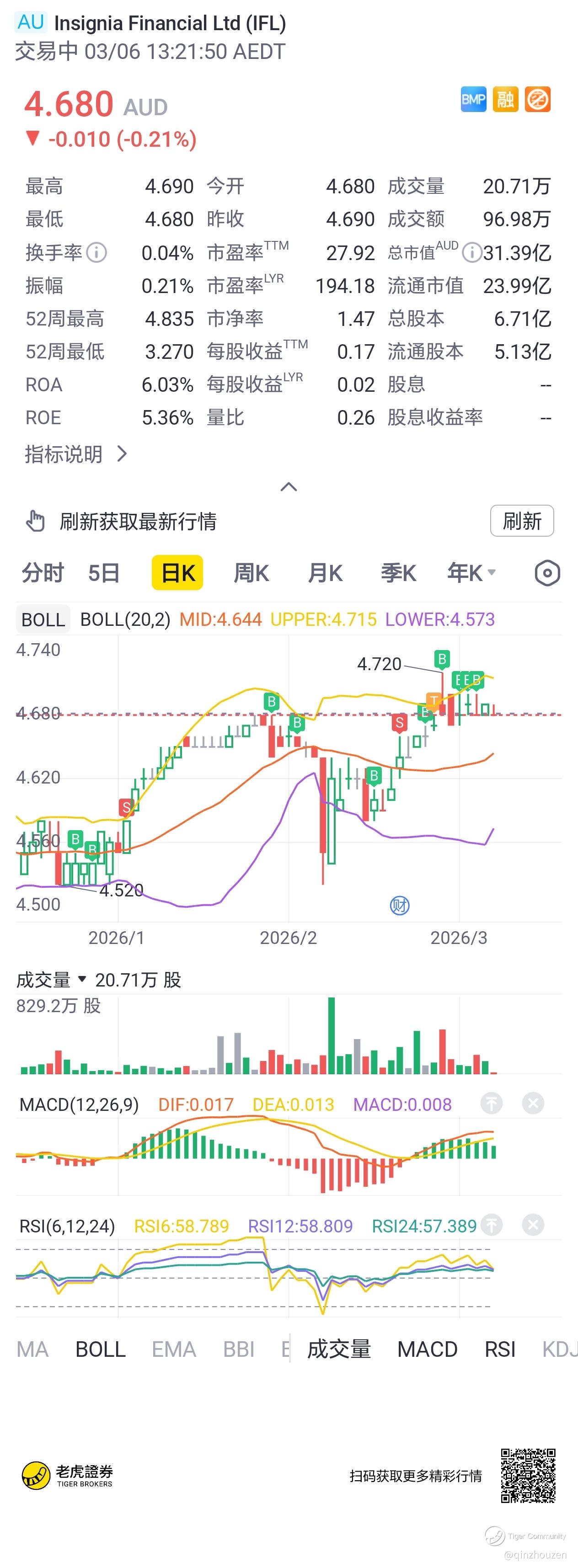Choose EMA as main chart indicator
Screen dimensions: 578x1568
point(174,1349)
